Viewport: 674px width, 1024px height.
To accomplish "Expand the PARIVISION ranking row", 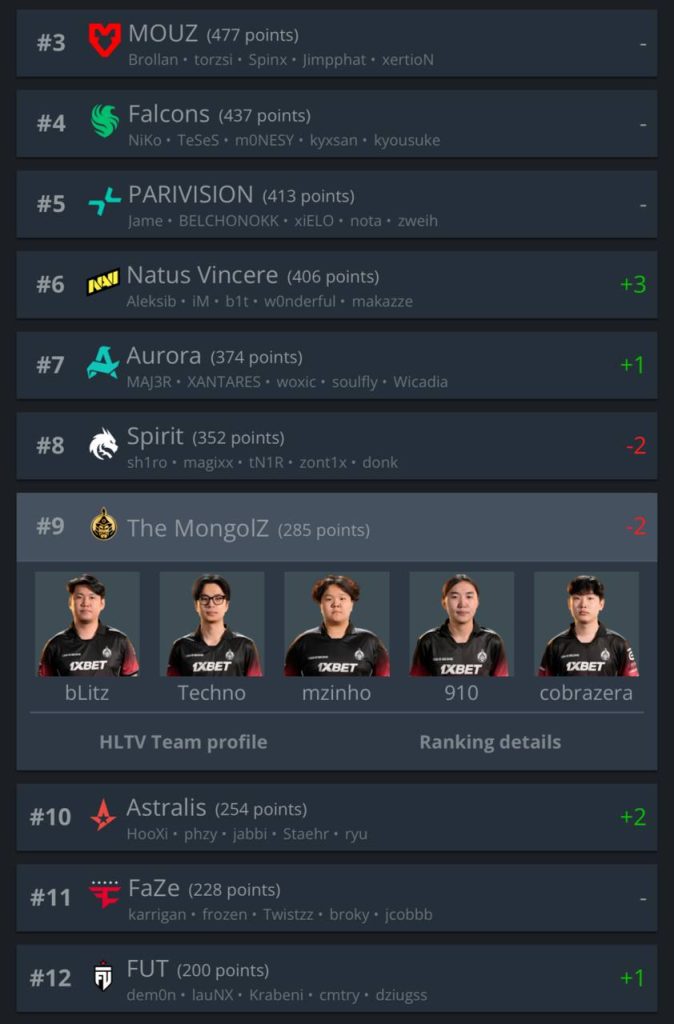I will click(336, 204).
